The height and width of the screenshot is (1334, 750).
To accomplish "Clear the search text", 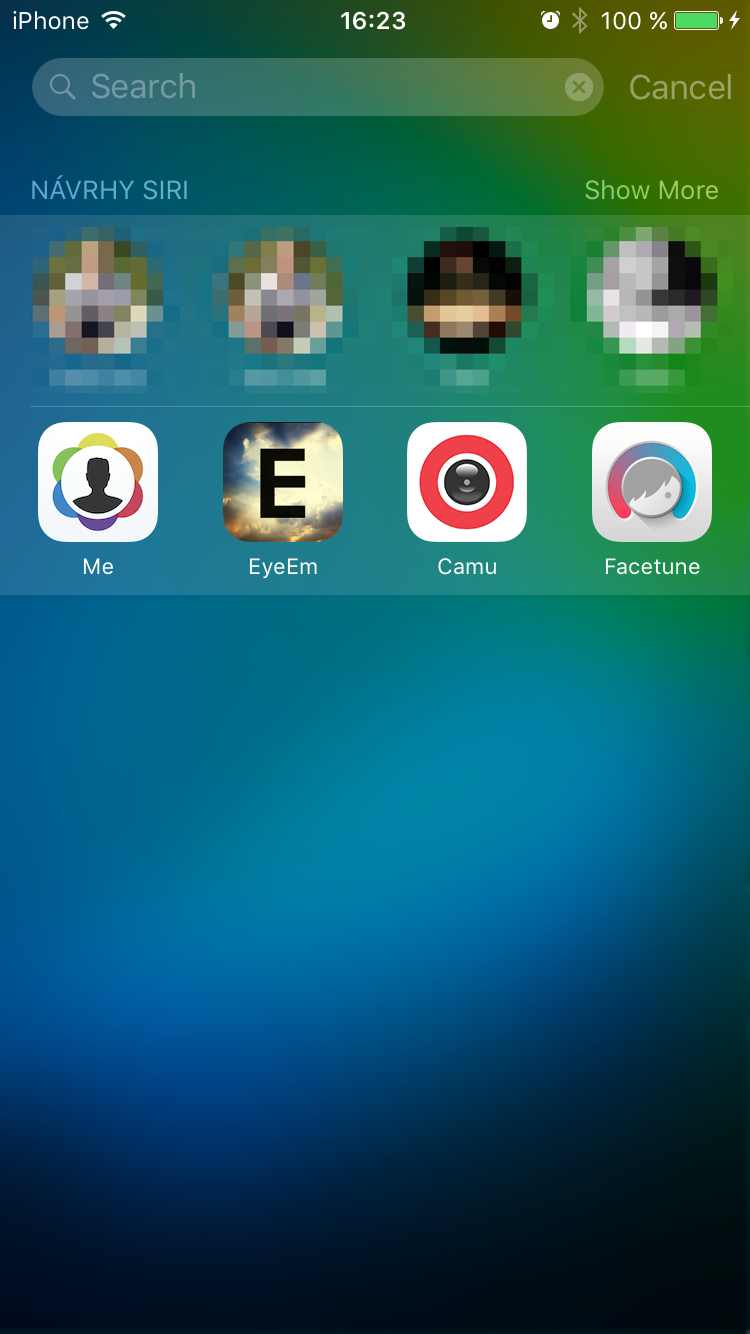I will tap(579, 88).
